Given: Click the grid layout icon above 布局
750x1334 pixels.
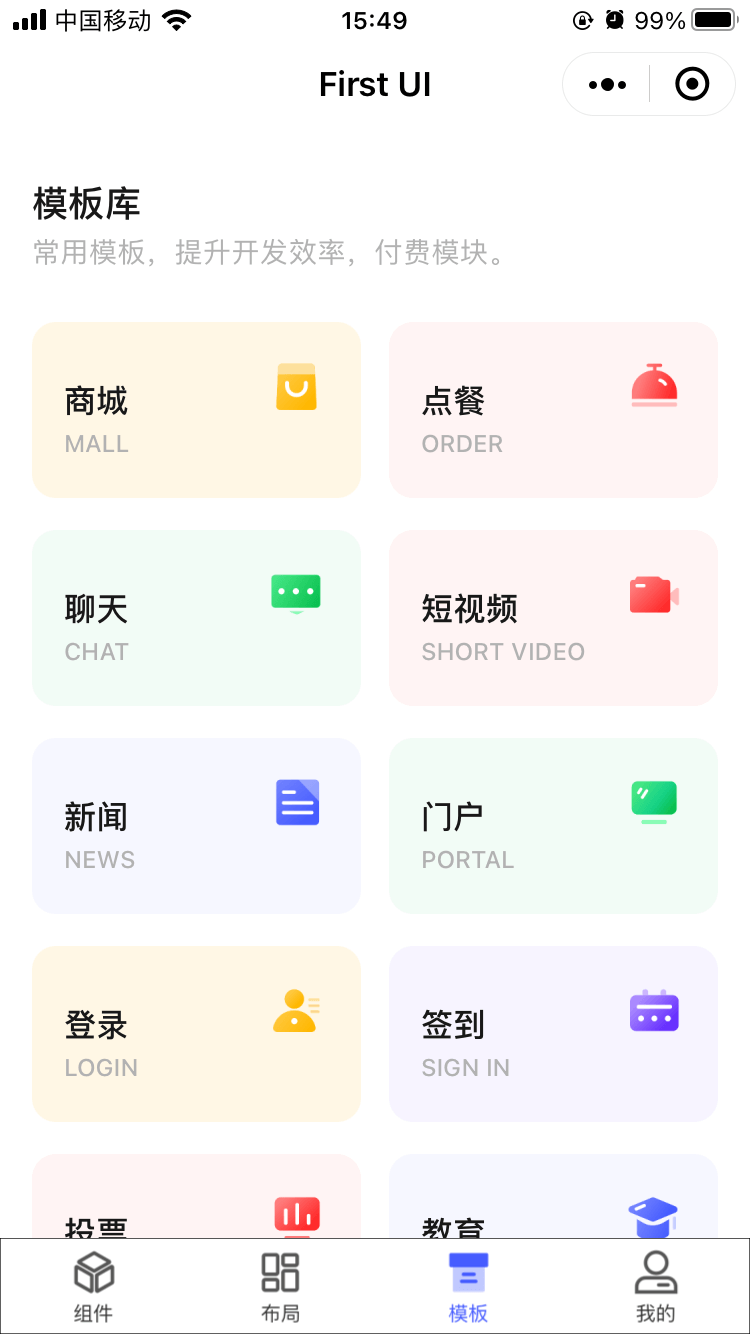Looking at the screenshot, I should pyautogui.click(x=280, y=1273).
